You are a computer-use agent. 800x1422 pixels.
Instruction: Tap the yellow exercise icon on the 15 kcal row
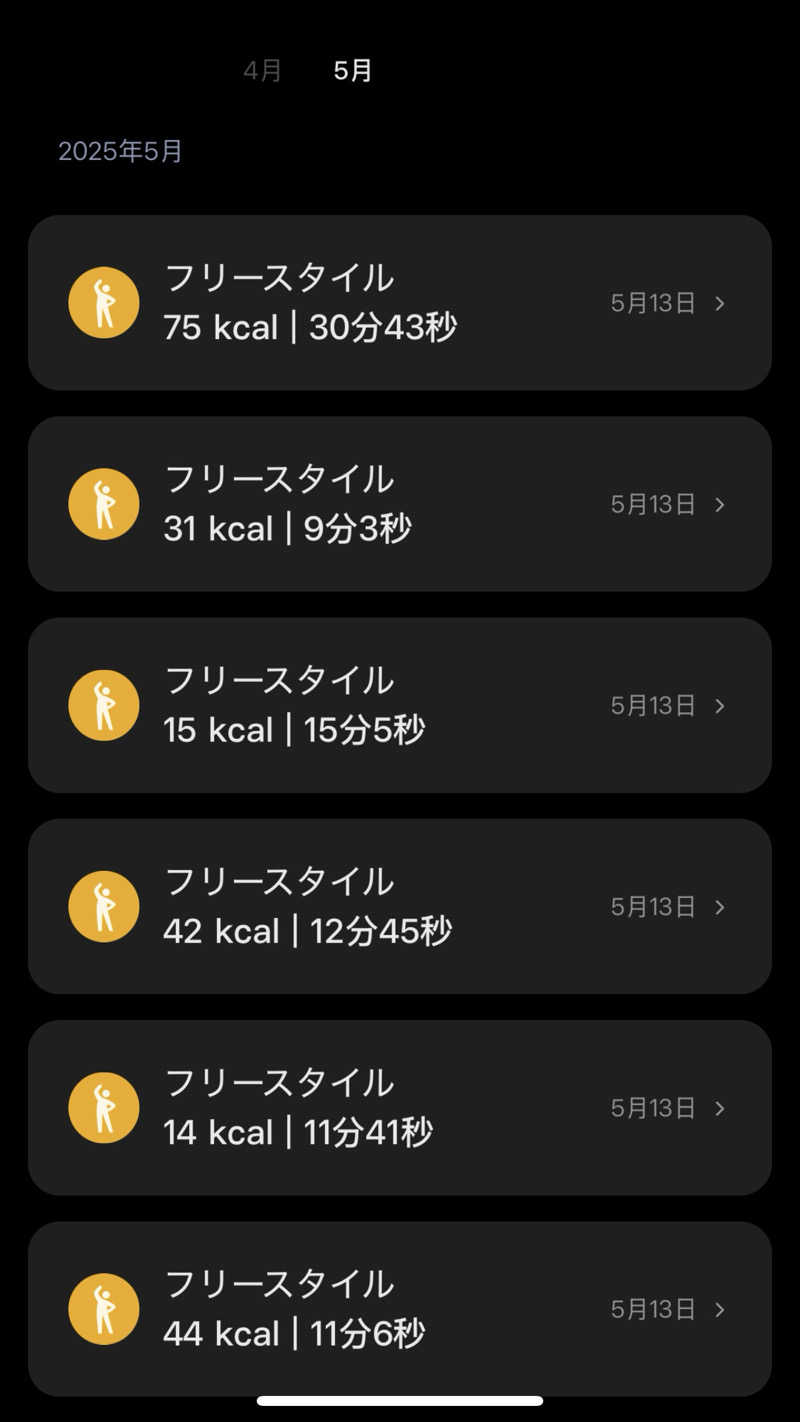(103, 704)
